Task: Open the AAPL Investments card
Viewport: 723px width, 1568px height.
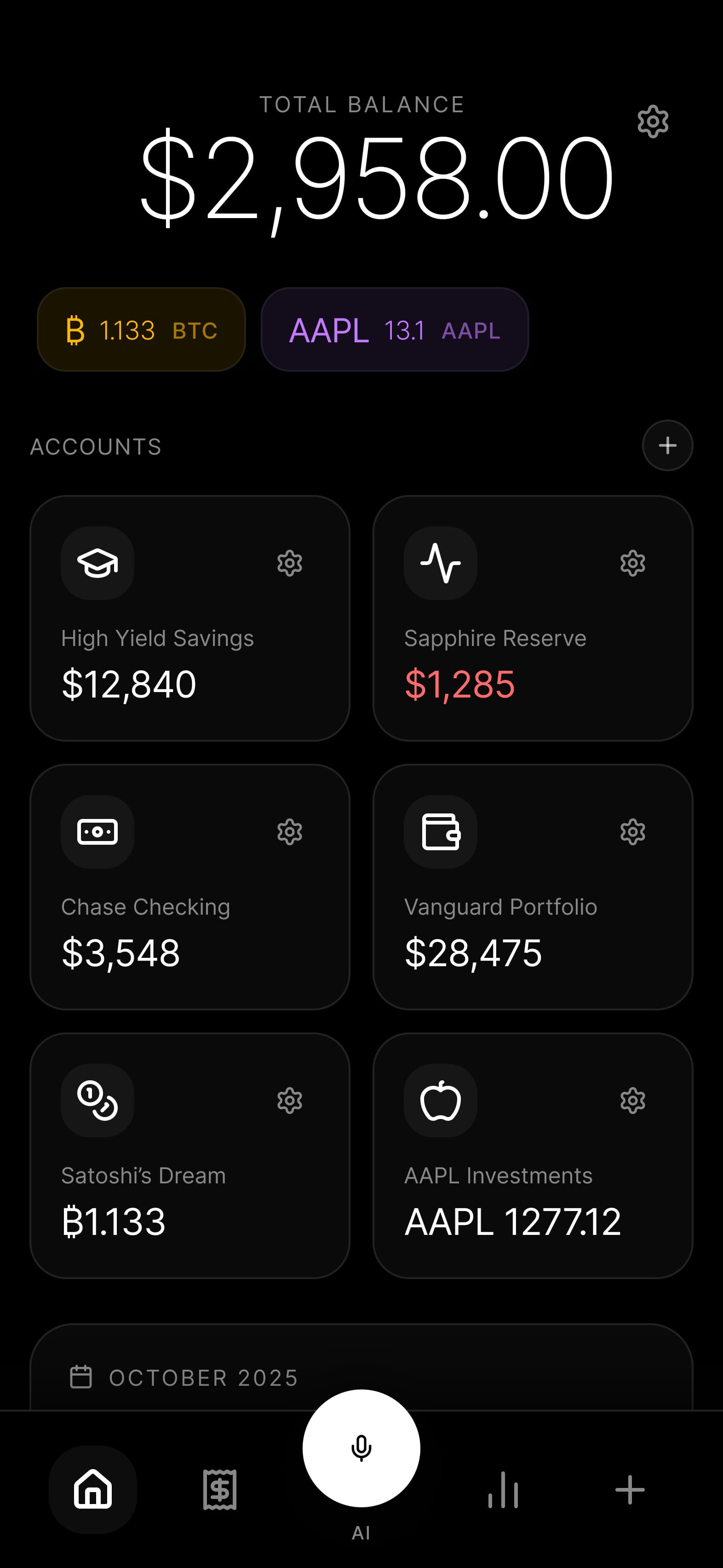Action: point(533,1193)
